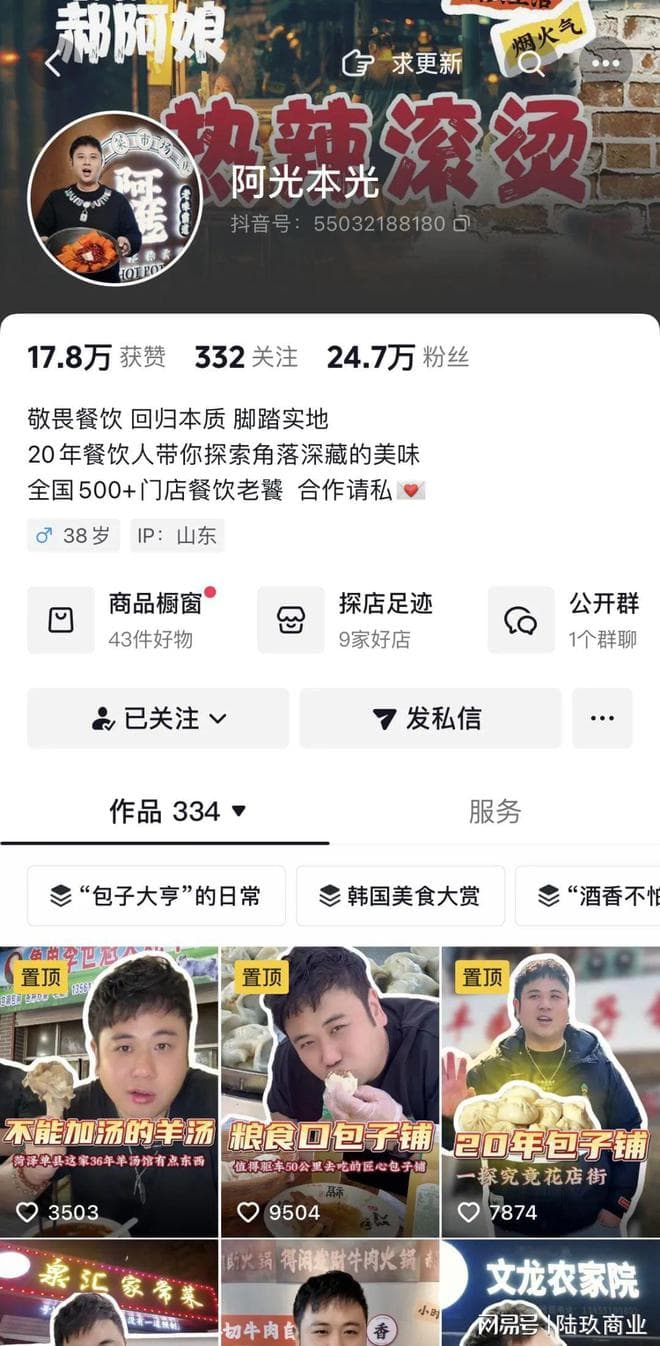Select the 韩国美食大赏 collection chip
660x1346 pixels.
pyautogui.click(x=400, y=896)
